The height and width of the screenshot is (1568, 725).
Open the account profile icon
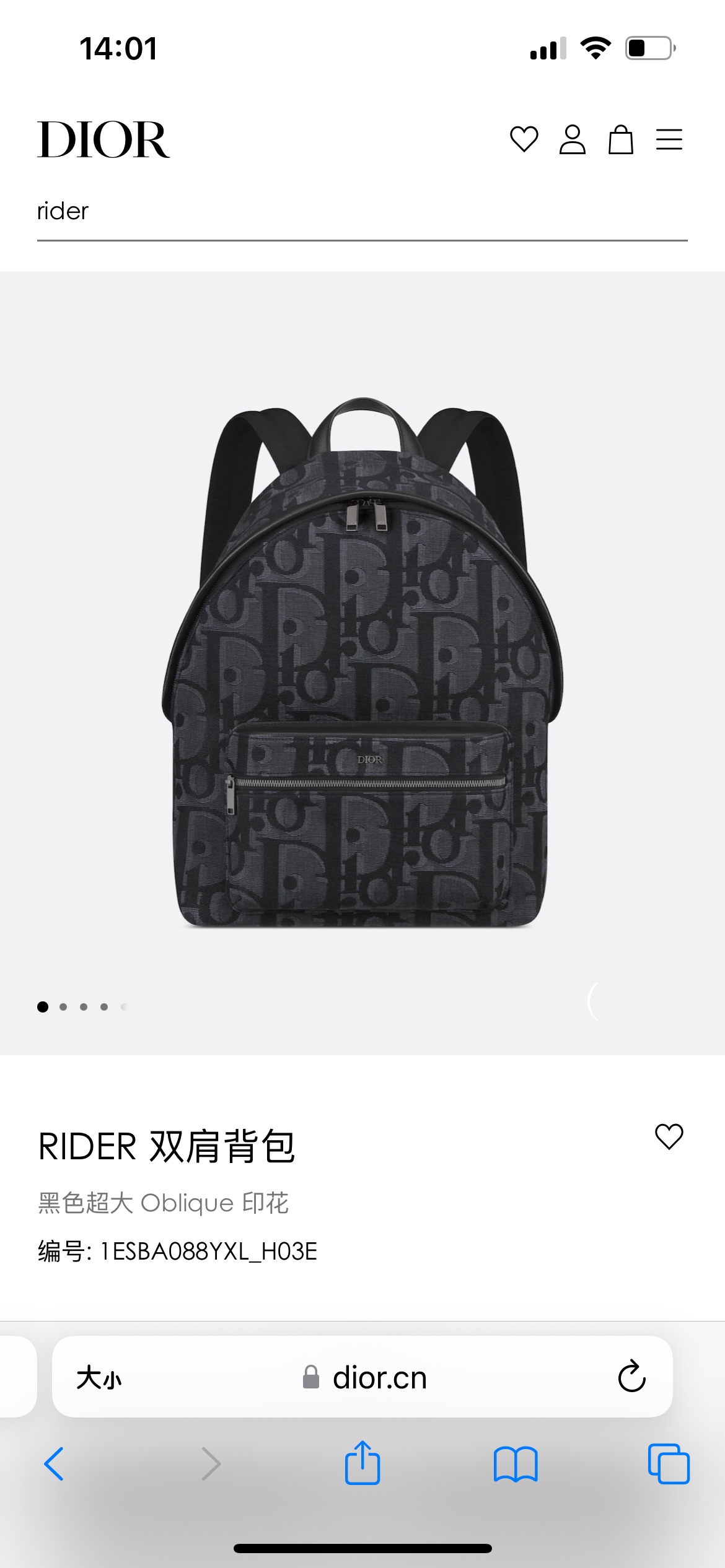[572, 139]
